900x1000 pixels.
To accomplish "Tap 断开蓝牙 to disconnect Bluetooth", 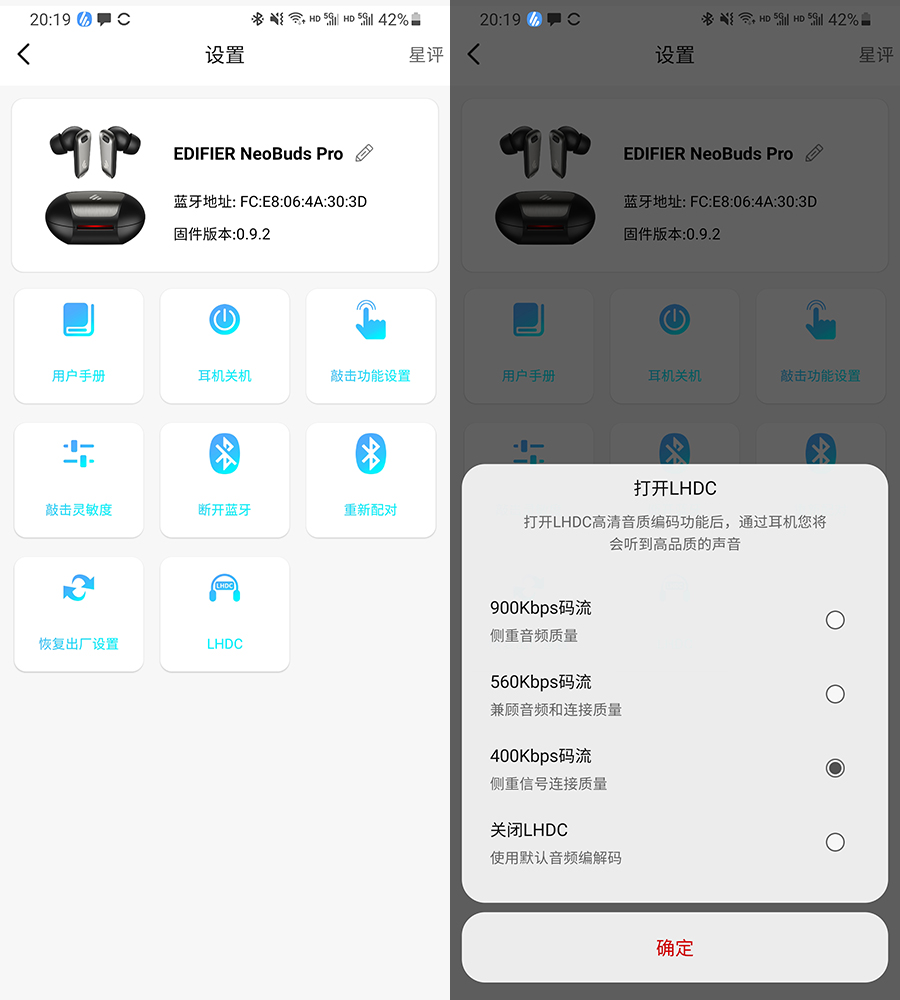I will click(x=225, y=480).
